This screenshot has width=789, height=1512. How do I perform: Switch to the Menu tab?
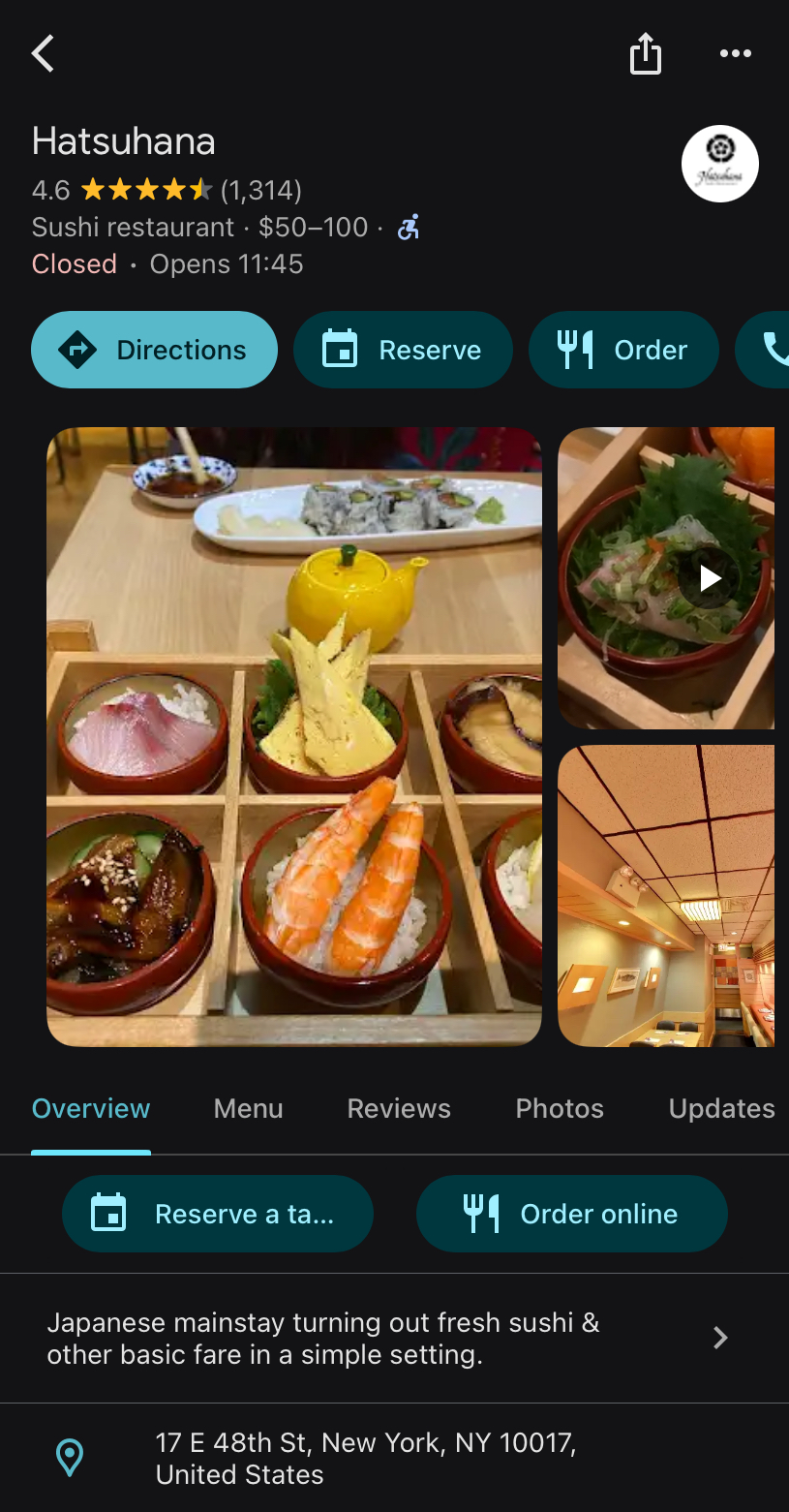(x=249, y=1108)
